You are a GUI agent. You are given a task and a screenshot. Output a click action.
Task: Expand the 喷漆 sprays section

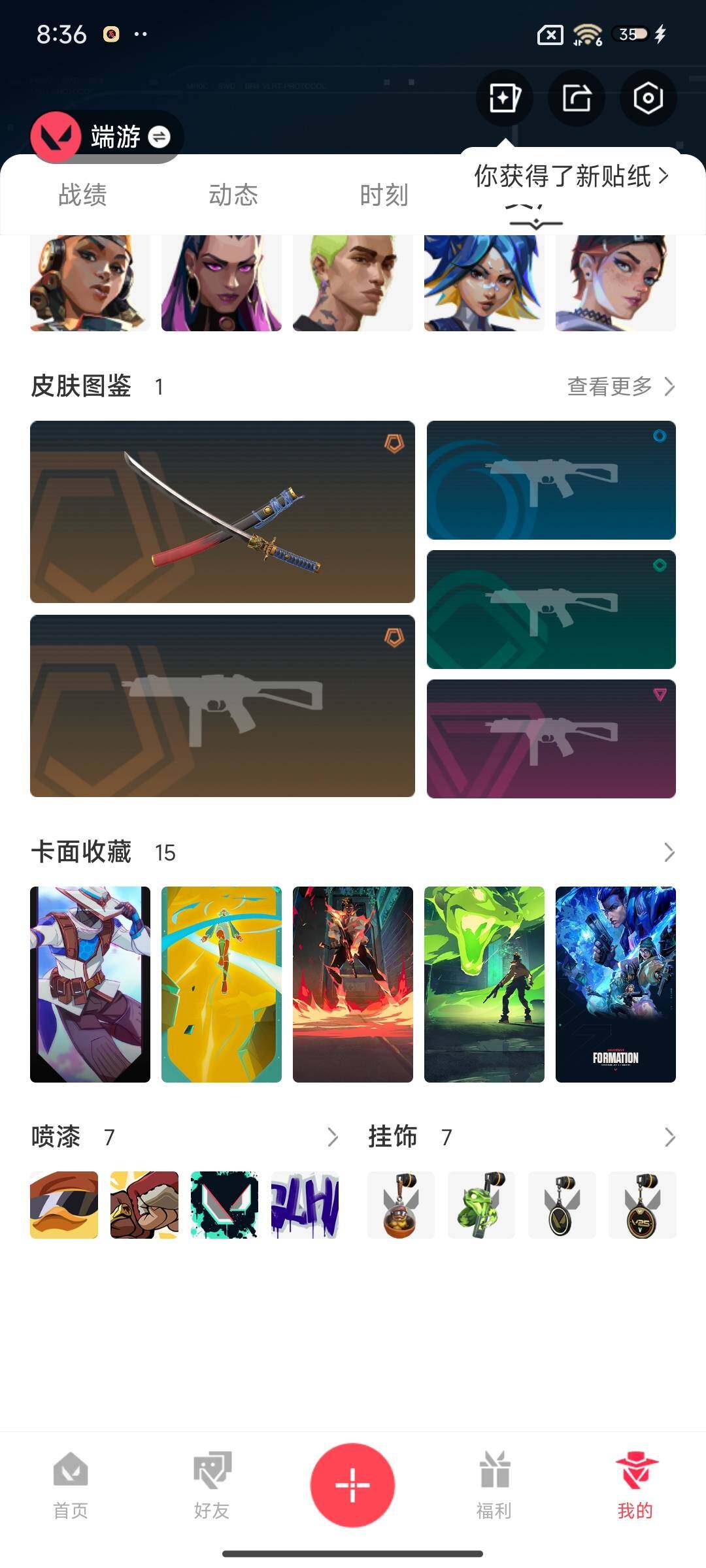332,1137
